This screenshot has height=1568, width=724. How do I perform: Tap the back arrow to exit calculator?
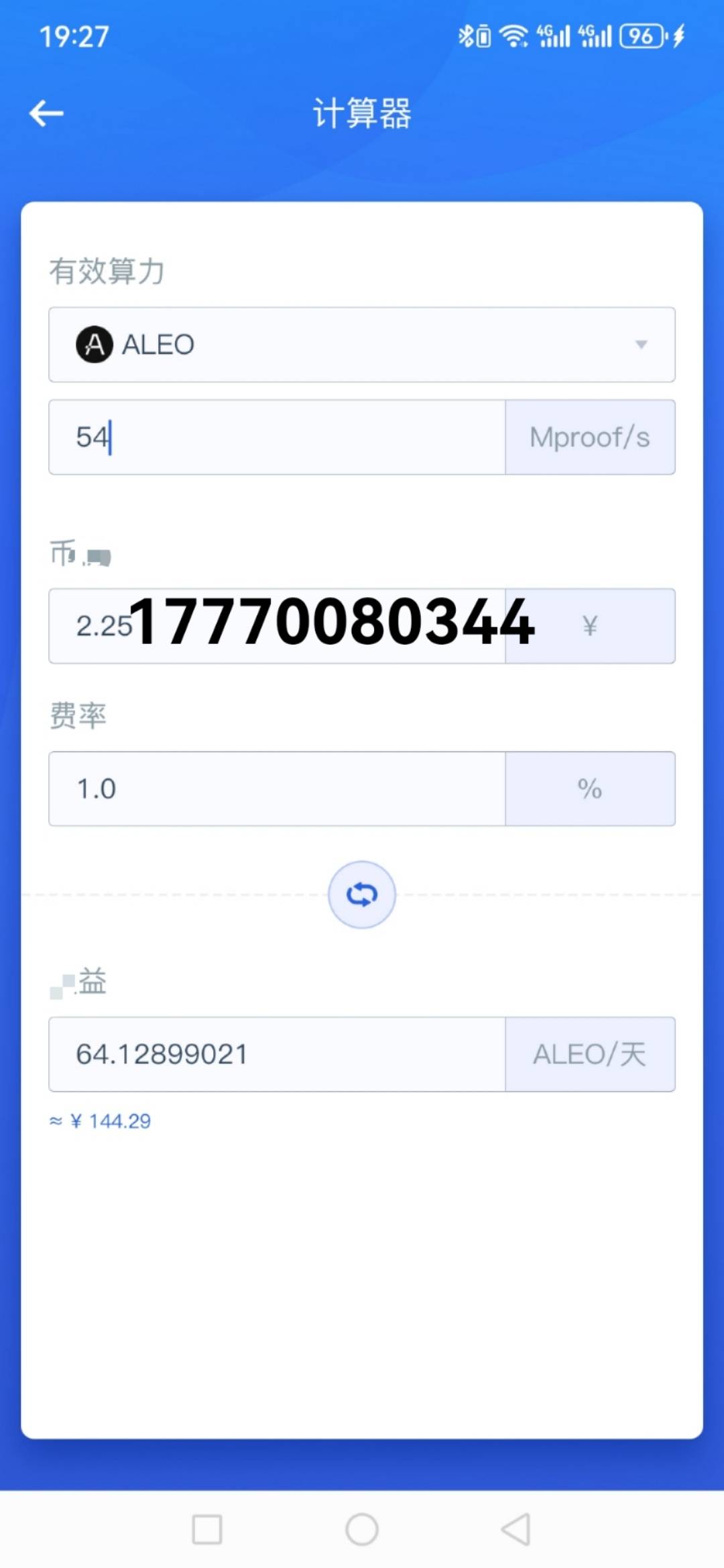pos(48,113)
